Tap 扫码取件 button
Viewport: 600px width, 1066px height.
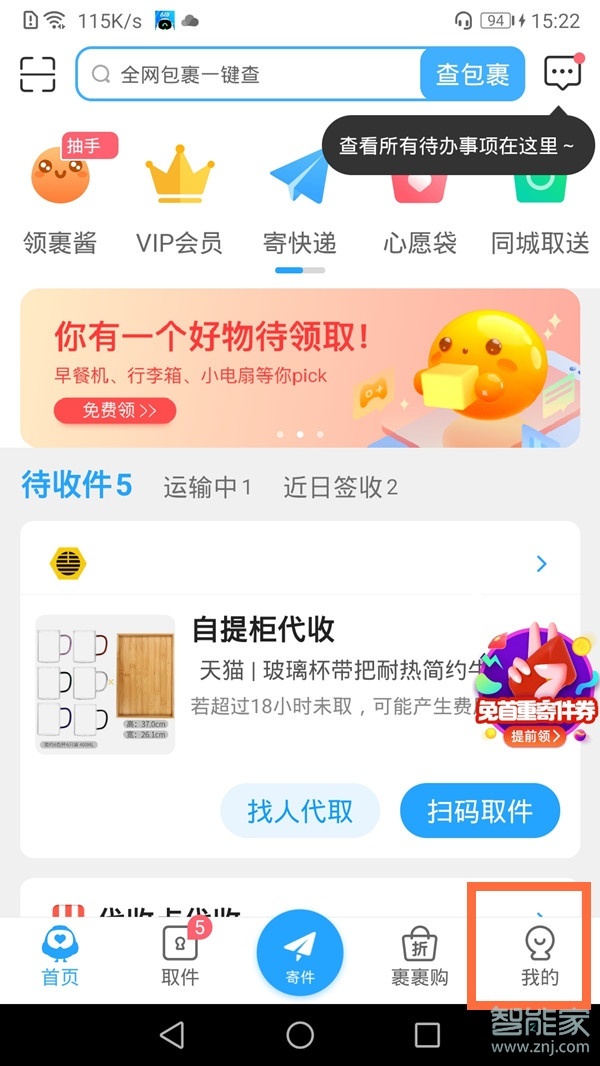pyautogui.click(x=479, y=811)
